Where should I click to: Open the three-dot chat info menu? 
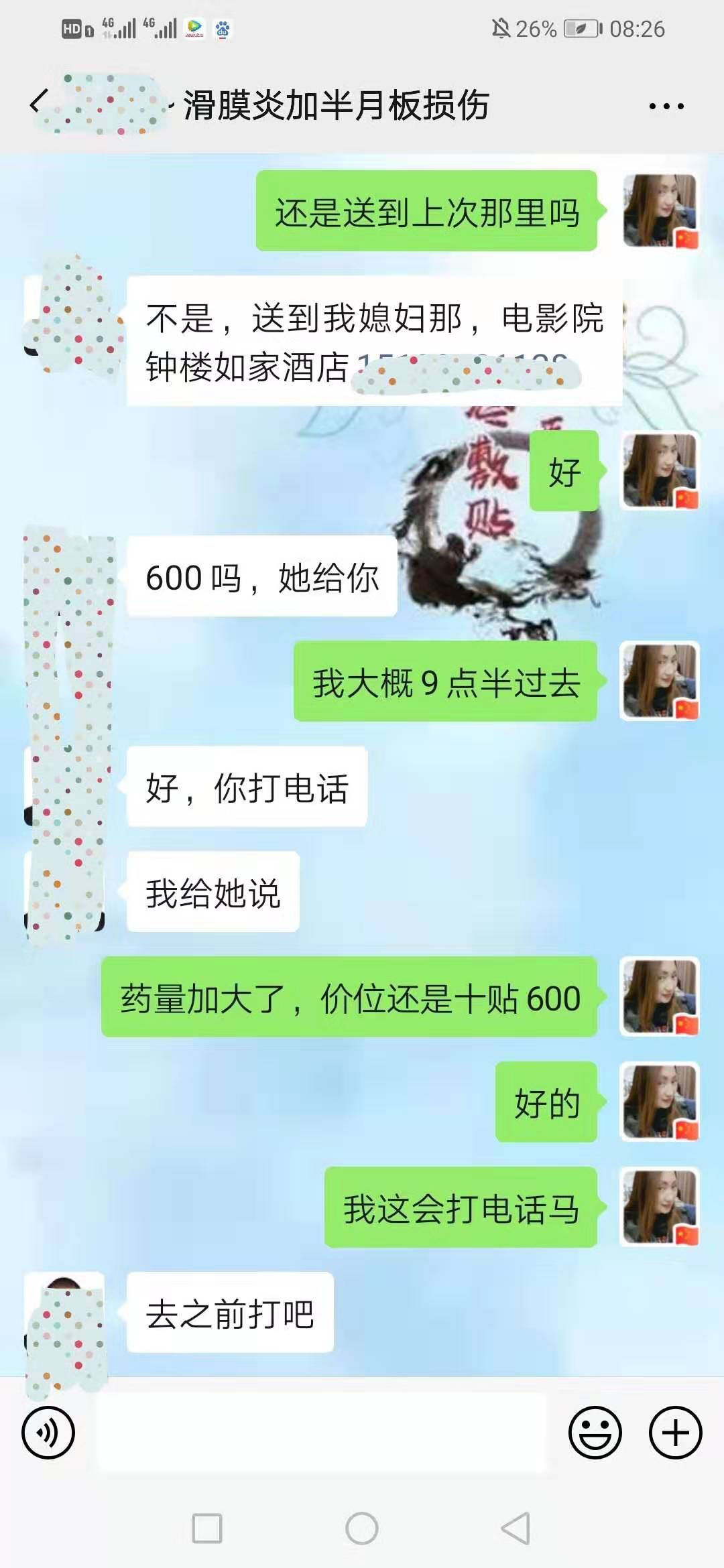pyautogui.click(x=666, y=106)
